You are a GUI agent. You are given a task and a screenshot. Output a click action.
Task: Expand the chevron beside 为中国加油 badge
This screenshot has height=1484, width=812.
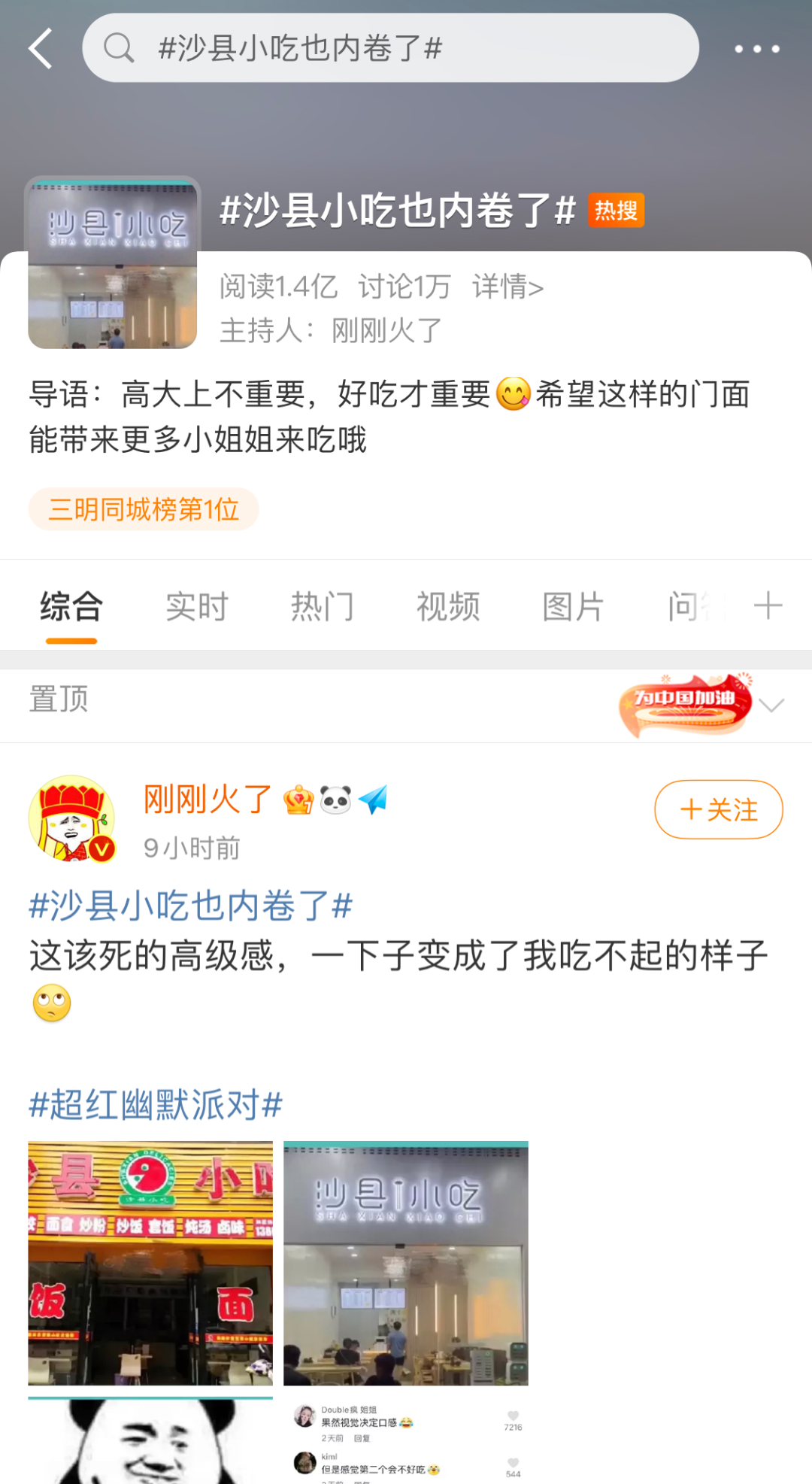(x=772, y=705)
